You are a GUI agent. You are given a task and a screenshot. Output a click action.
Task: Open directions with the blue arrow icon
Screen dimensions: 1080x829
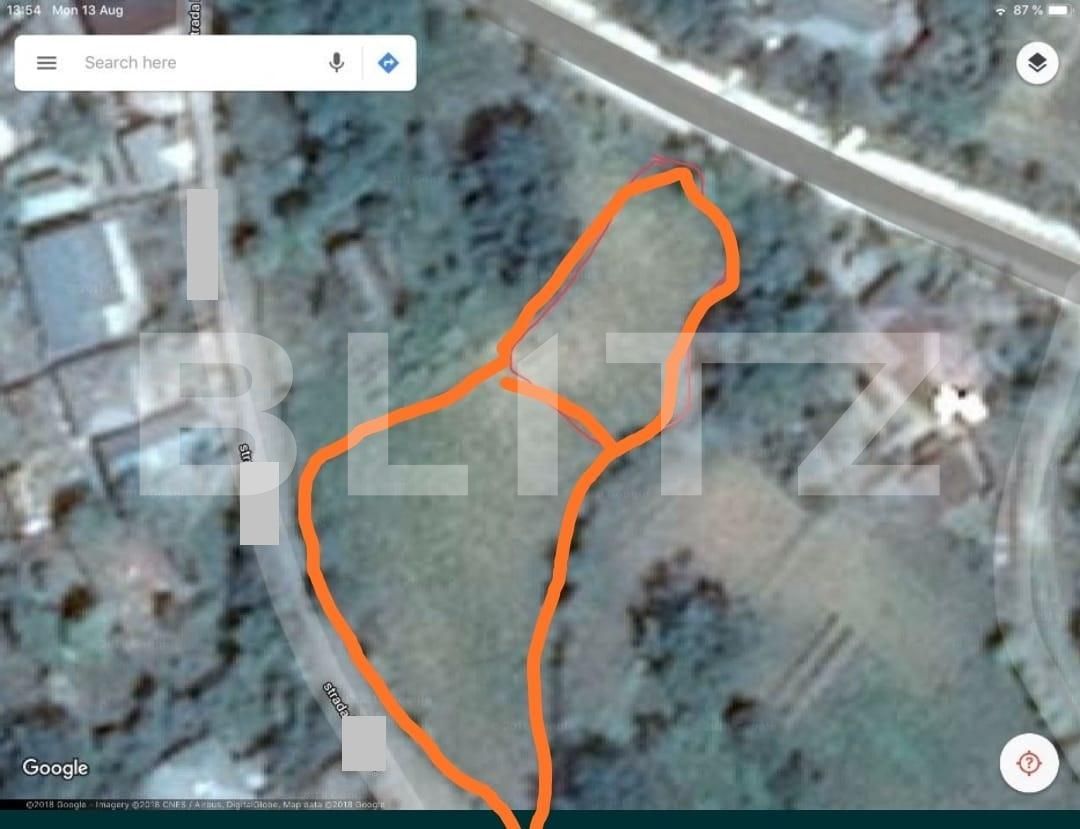coord(388,63)
